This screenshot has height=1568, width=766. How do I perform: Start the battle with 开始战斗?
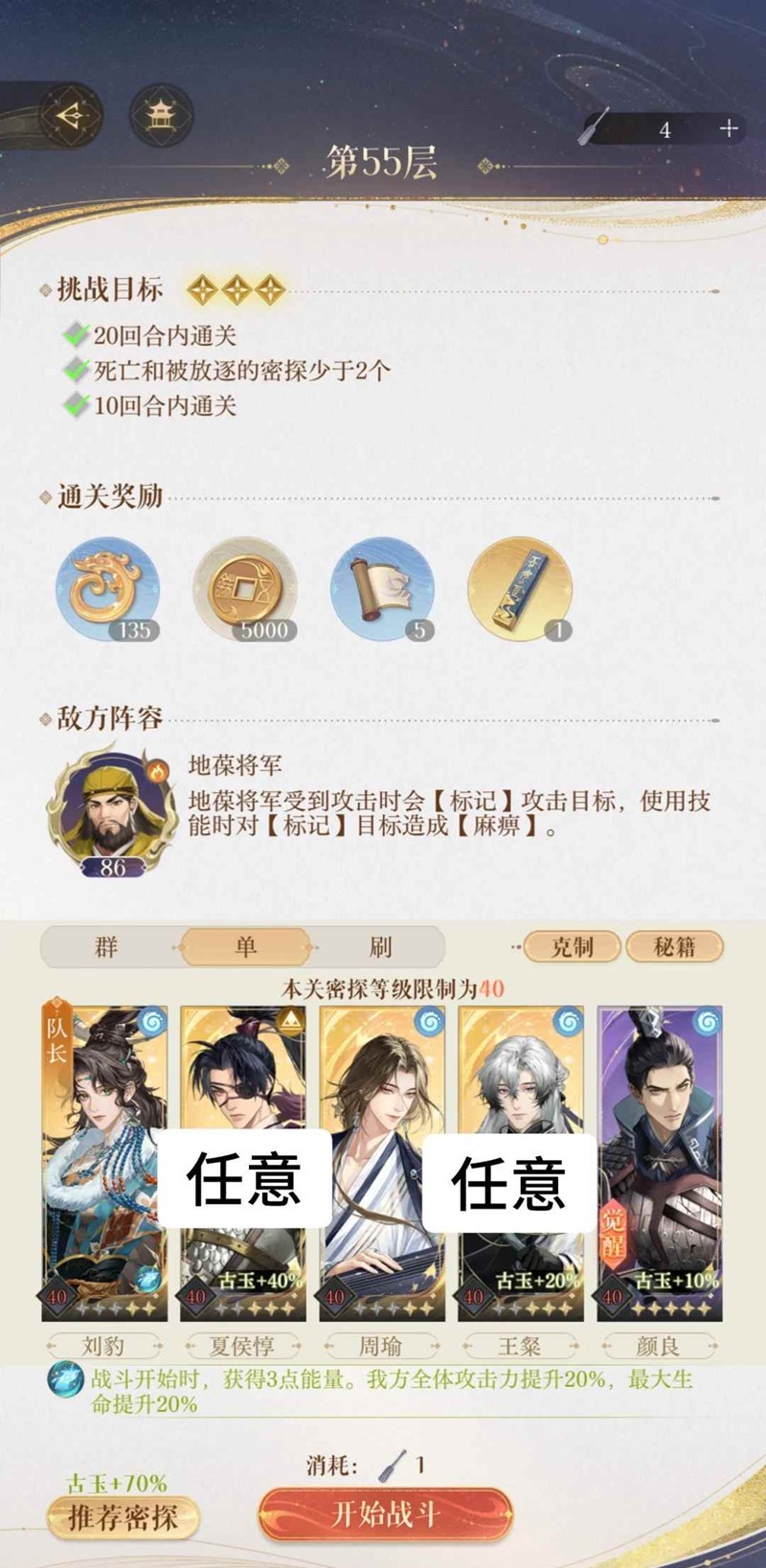click(385, 1514)
